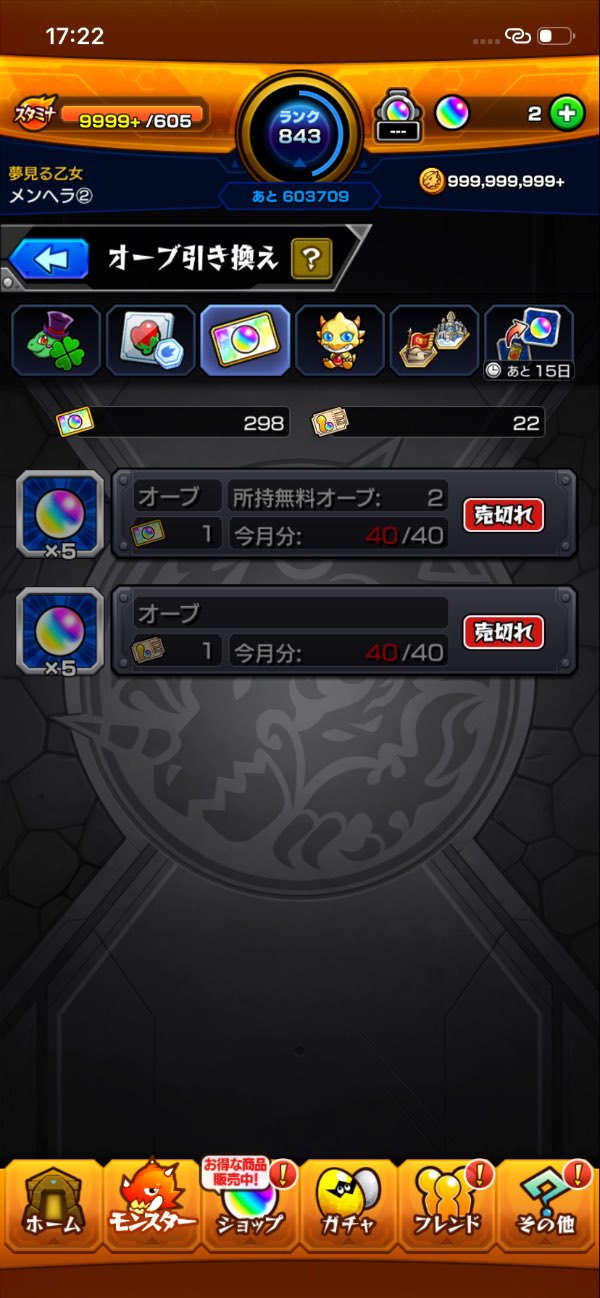Open the フレンド tab

(447, 1206)
